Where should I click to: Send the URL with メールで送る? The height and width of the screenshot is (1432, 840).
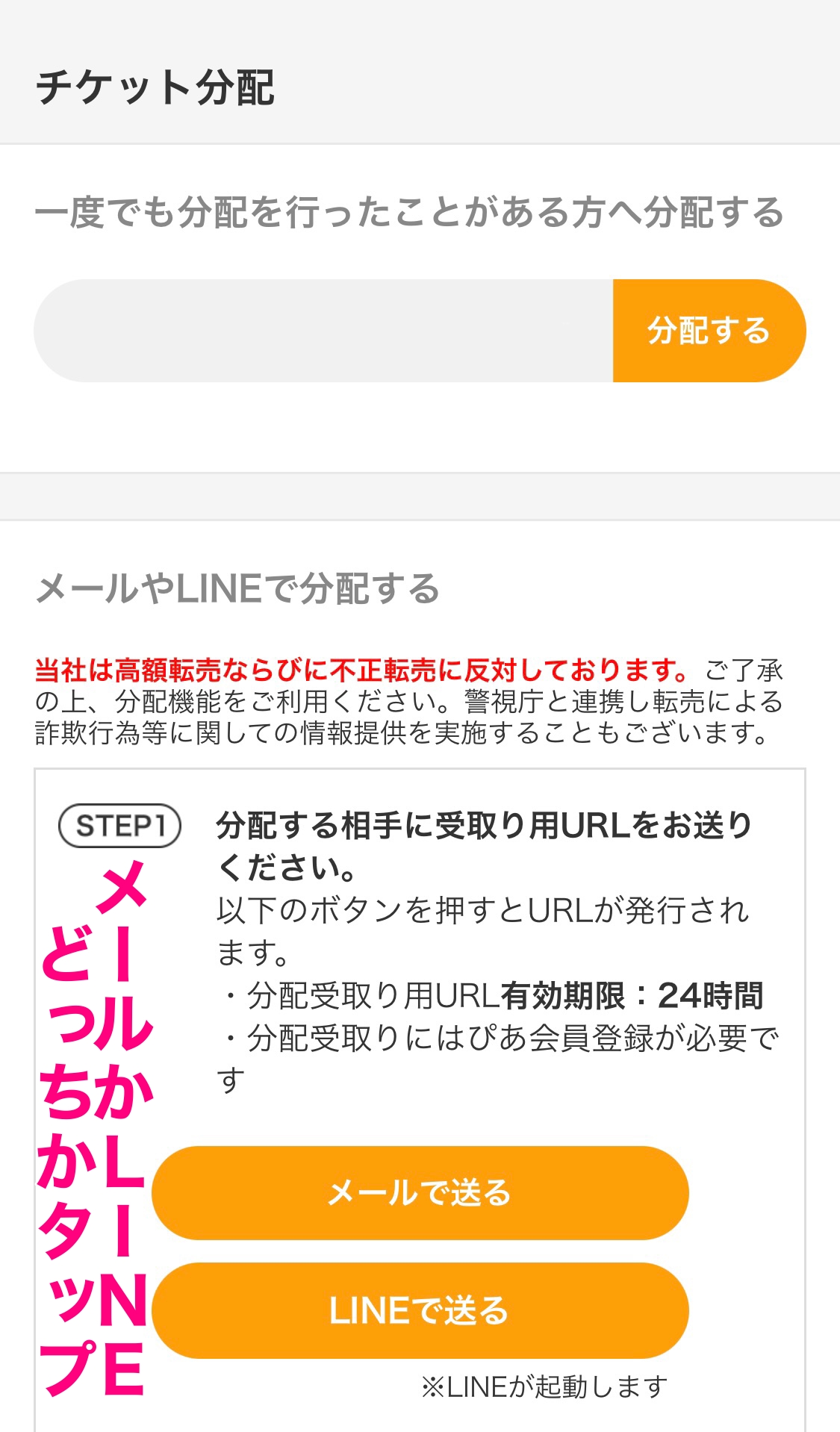click(x=420, y=1192)
